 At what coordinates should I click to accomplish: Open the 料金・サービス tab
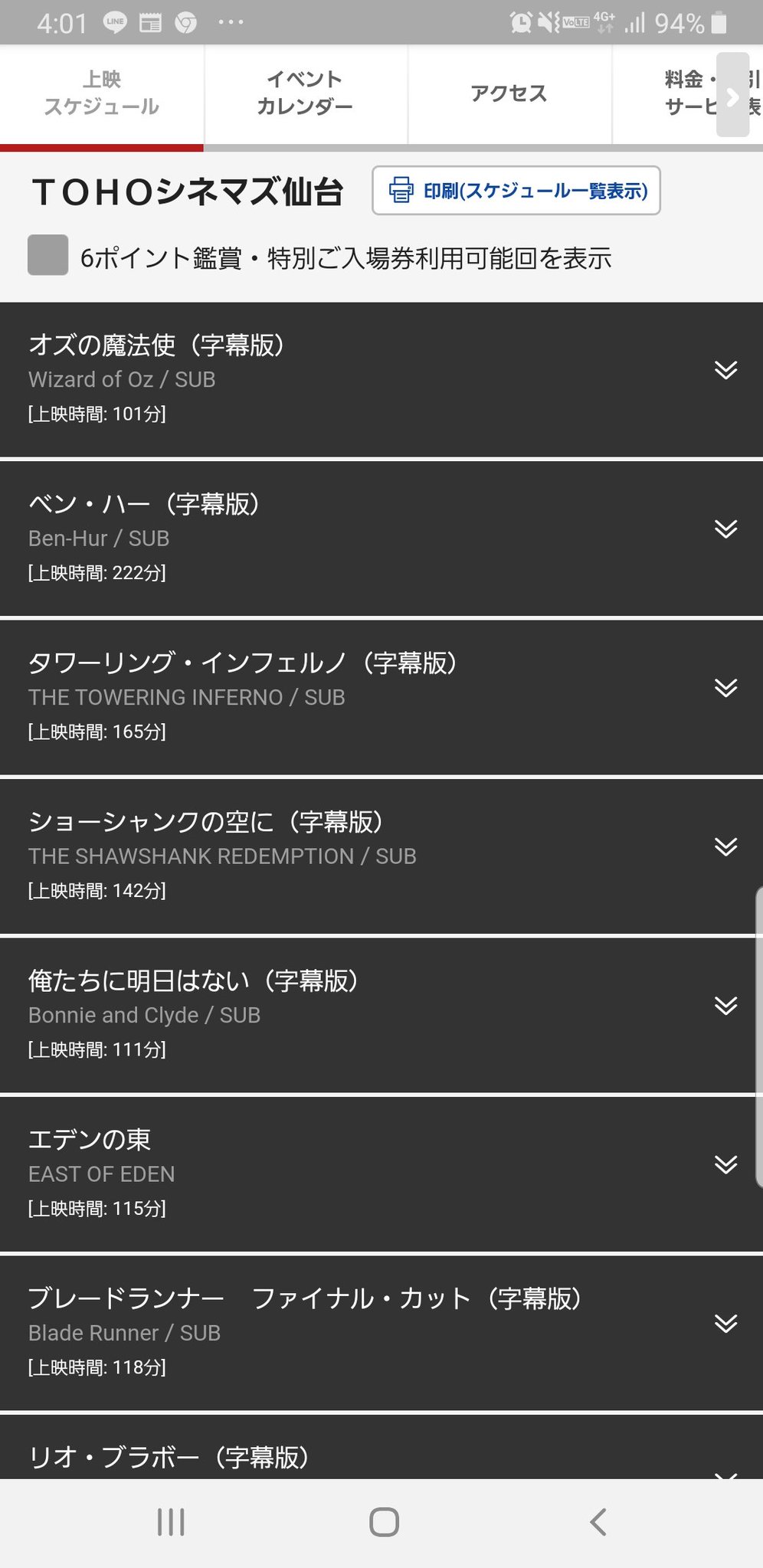[683, 93]
